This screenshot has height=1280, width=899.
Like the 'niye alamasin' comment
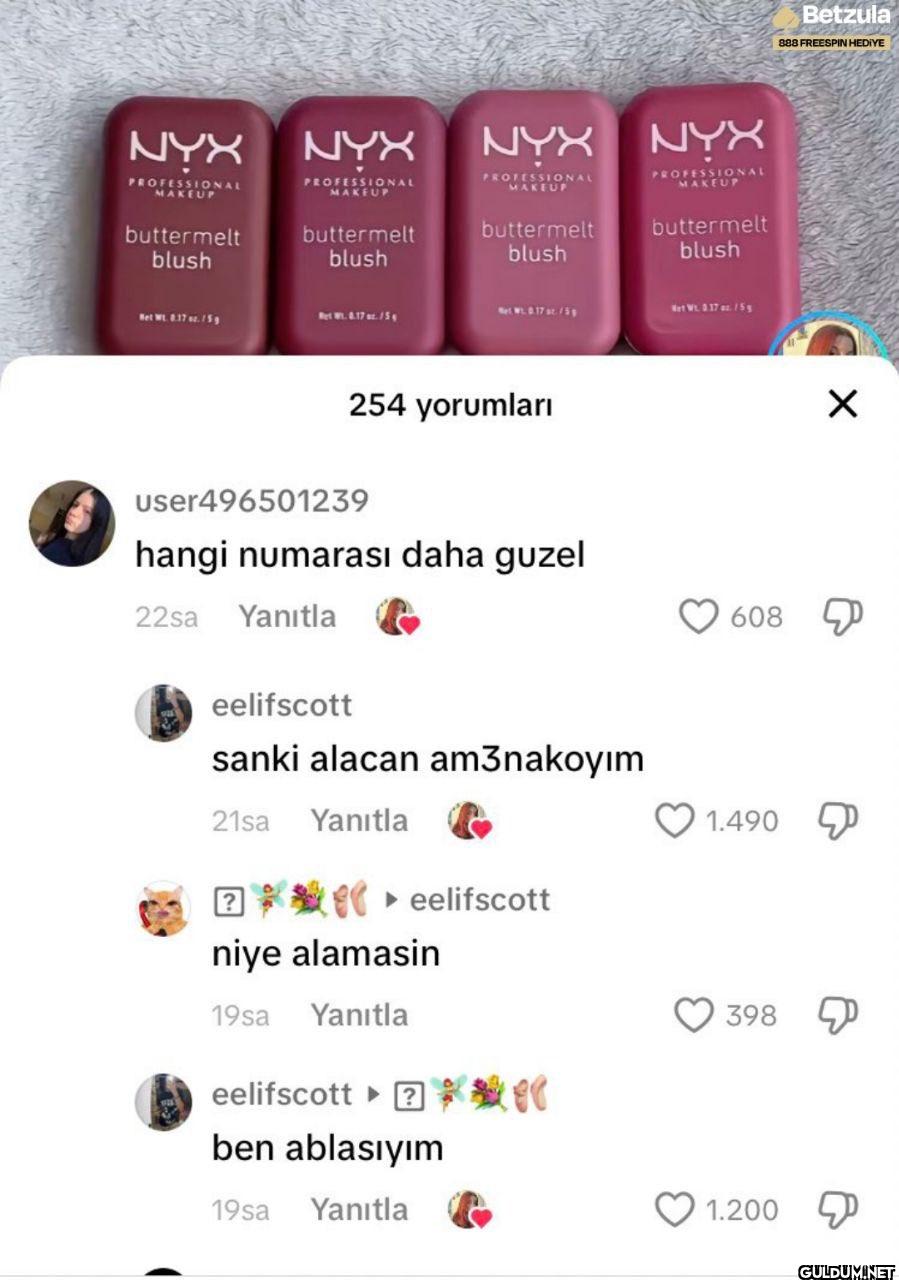(x=694, y=1015)
